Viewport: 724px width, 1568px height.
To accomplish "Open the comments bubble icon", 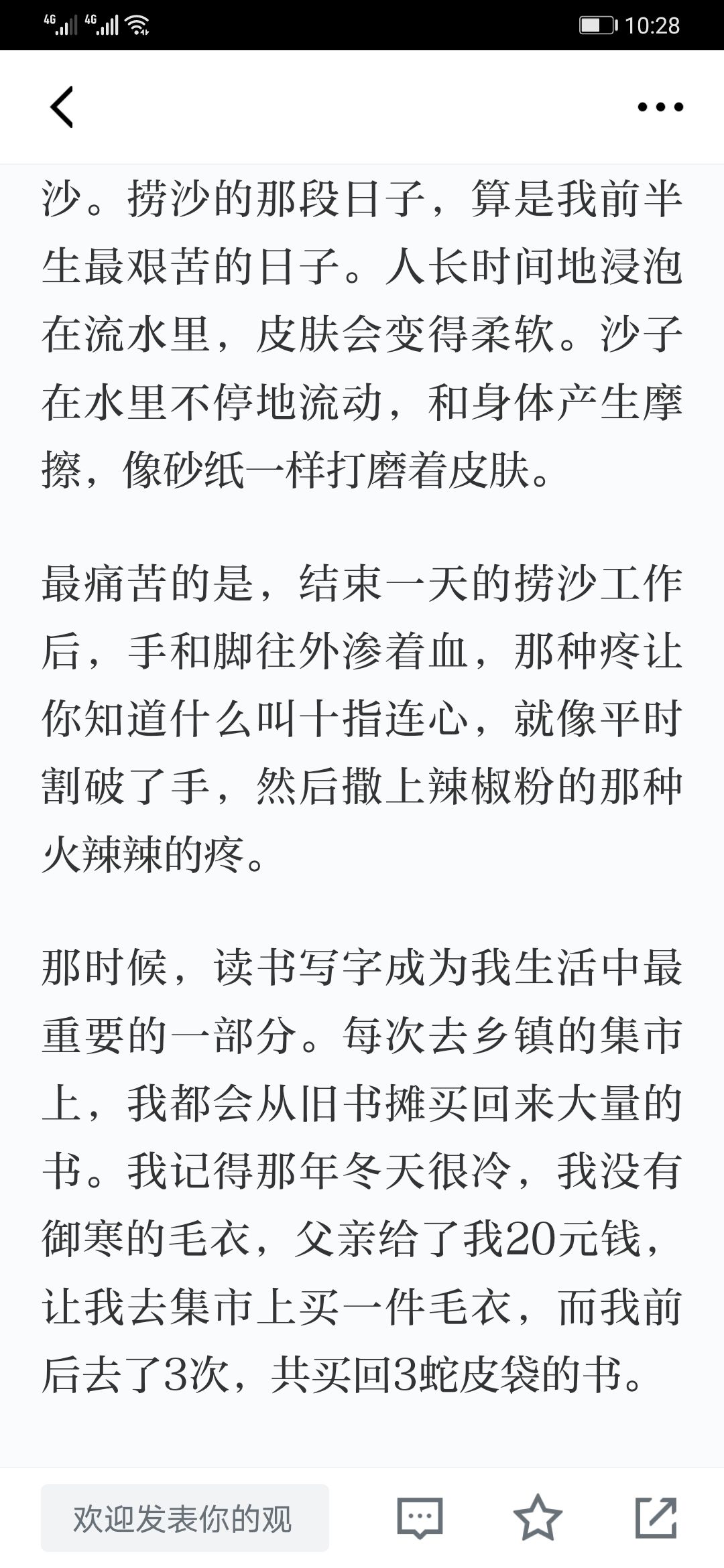I will point(420,1518).
